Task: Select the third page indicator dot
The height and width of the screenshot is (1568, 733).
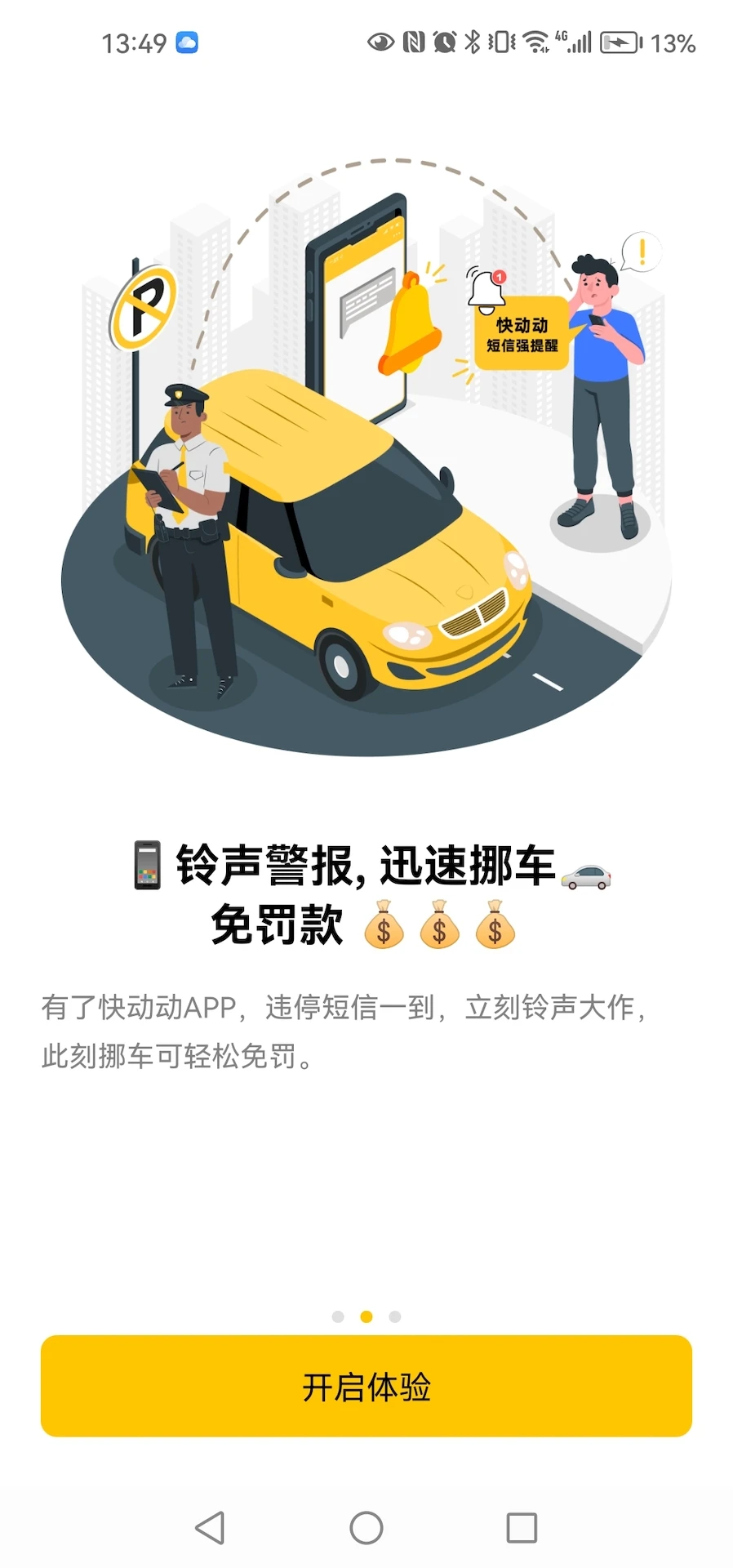Action: click(x=395, y=1316)
